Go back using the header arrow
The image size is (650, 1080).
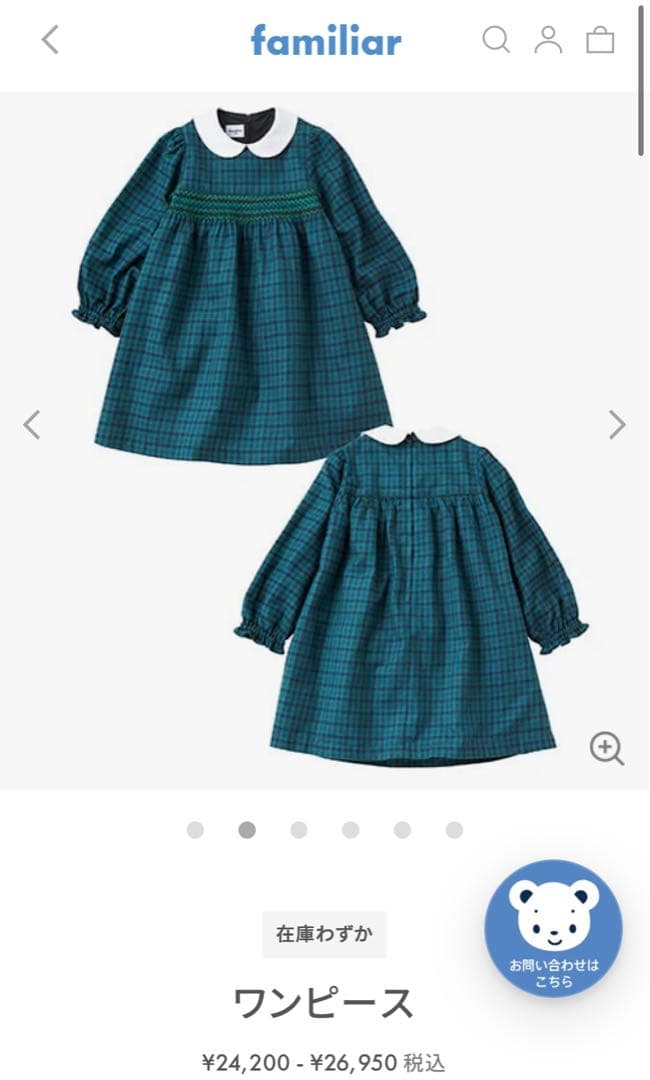[x=50, y=40]
